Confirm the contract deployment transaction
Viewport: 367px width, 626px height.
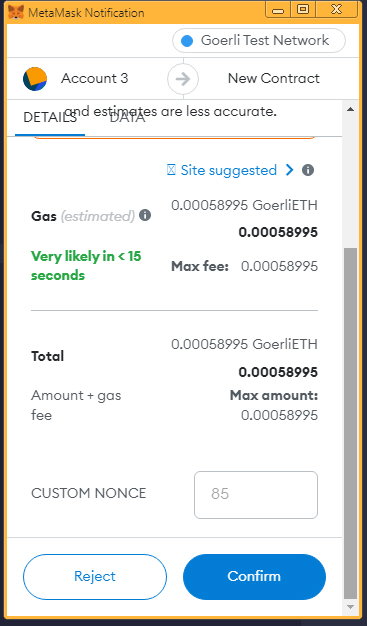tap(254, 576)
